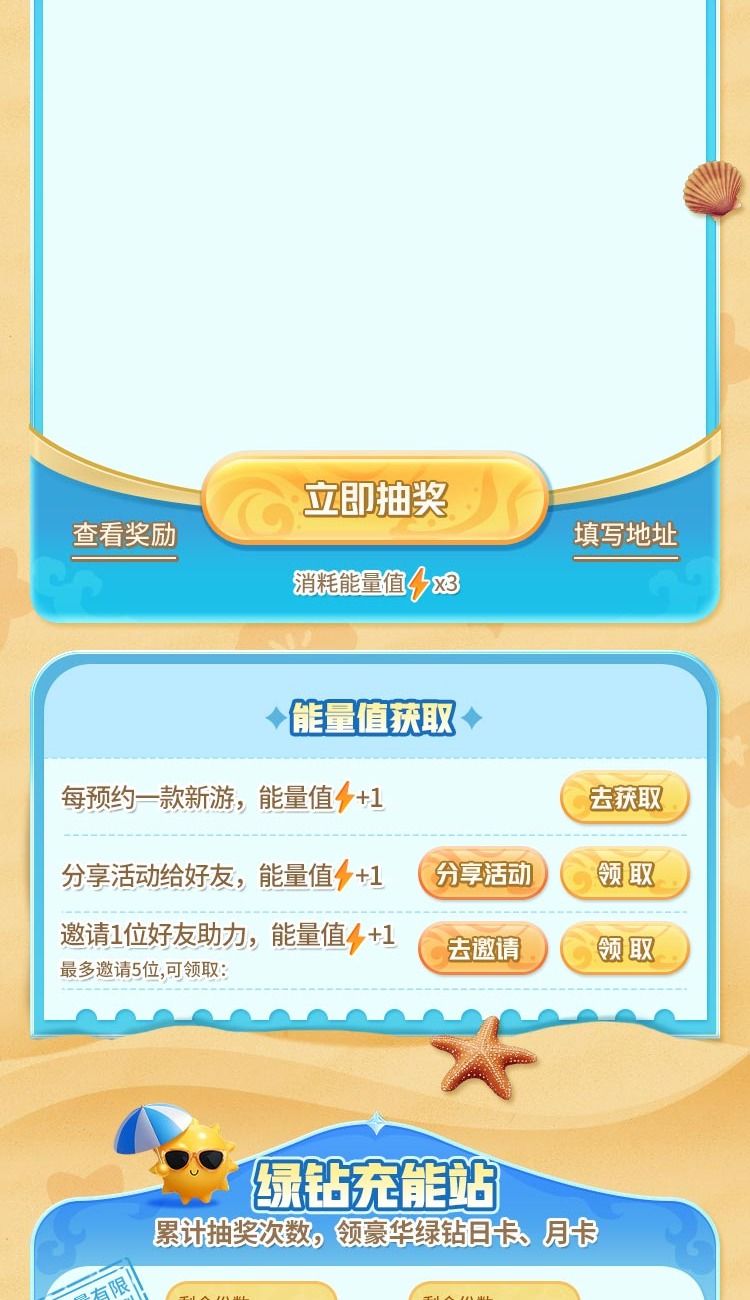Claim energy with 领取 in the 分享活动给好友 row
The width and height of the screenshot is (750, 1300).
(x=625, y=874)
